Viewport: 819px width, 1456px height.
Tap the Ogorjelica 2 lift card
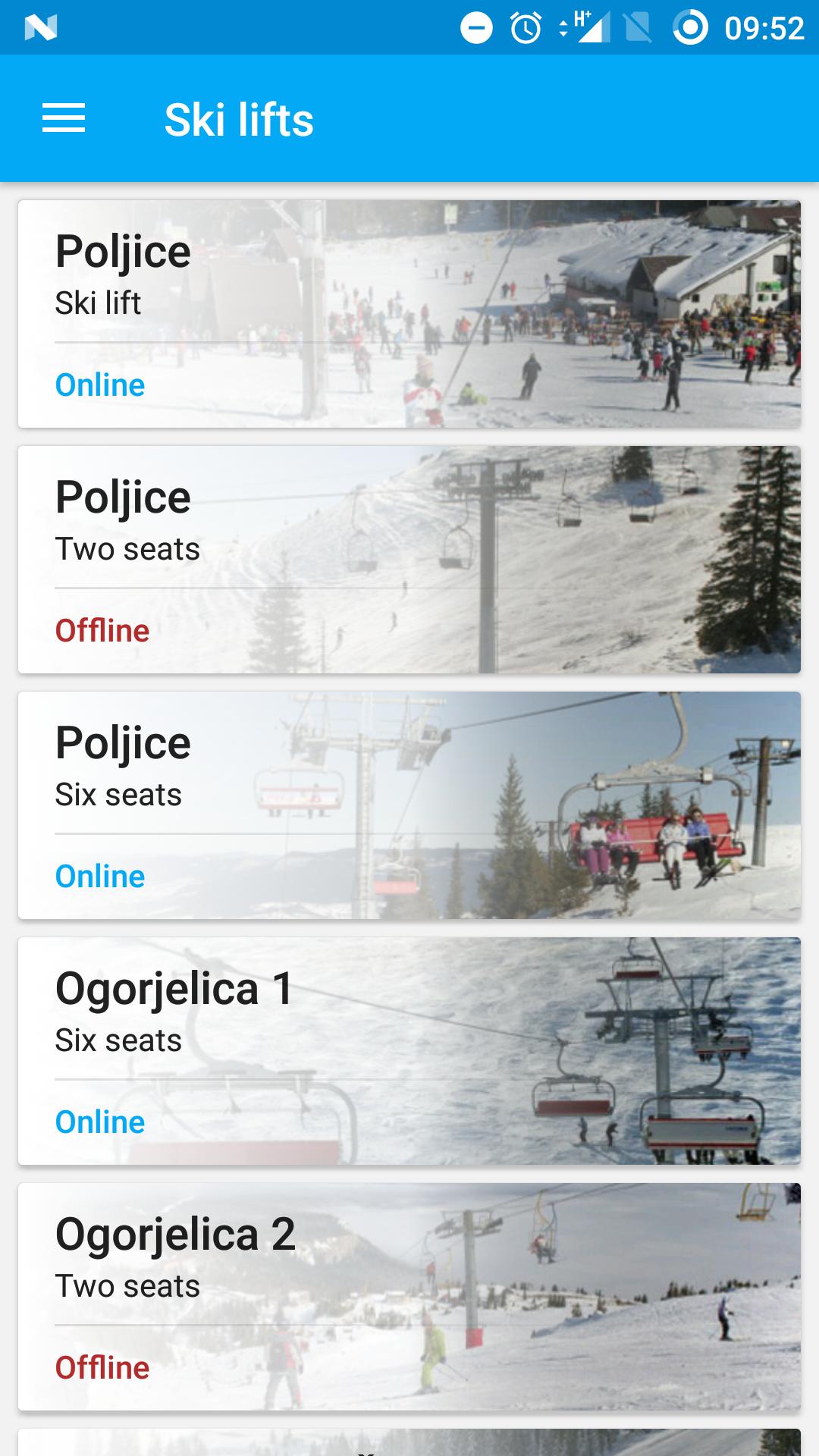409,1297
